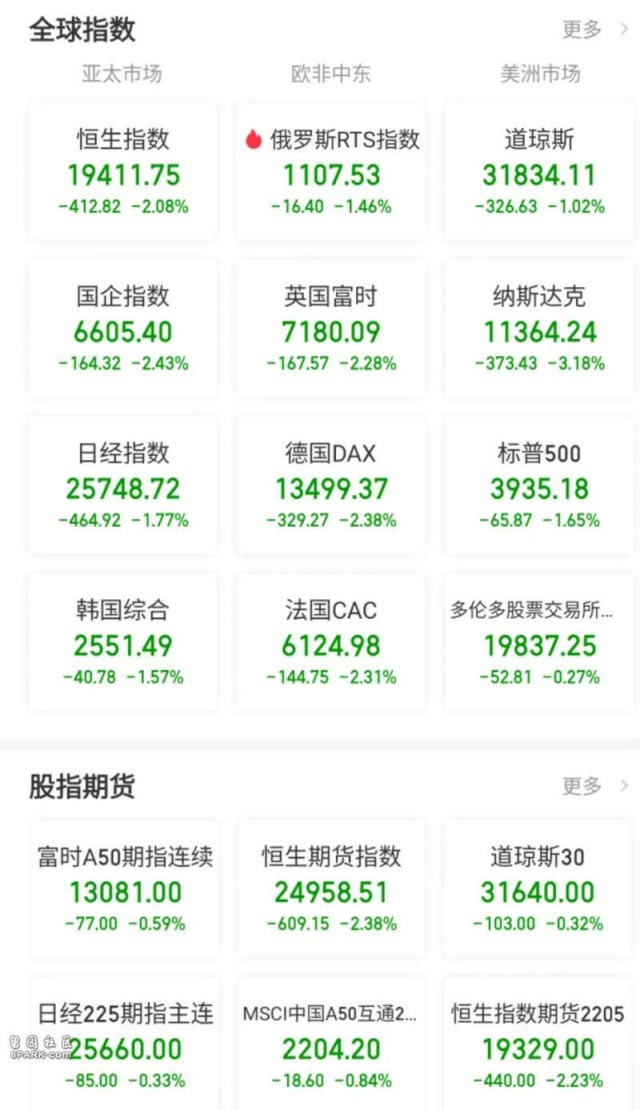640x1110 pixels.
Task: View the 德国DAX card
Action: tap(331, 486)
